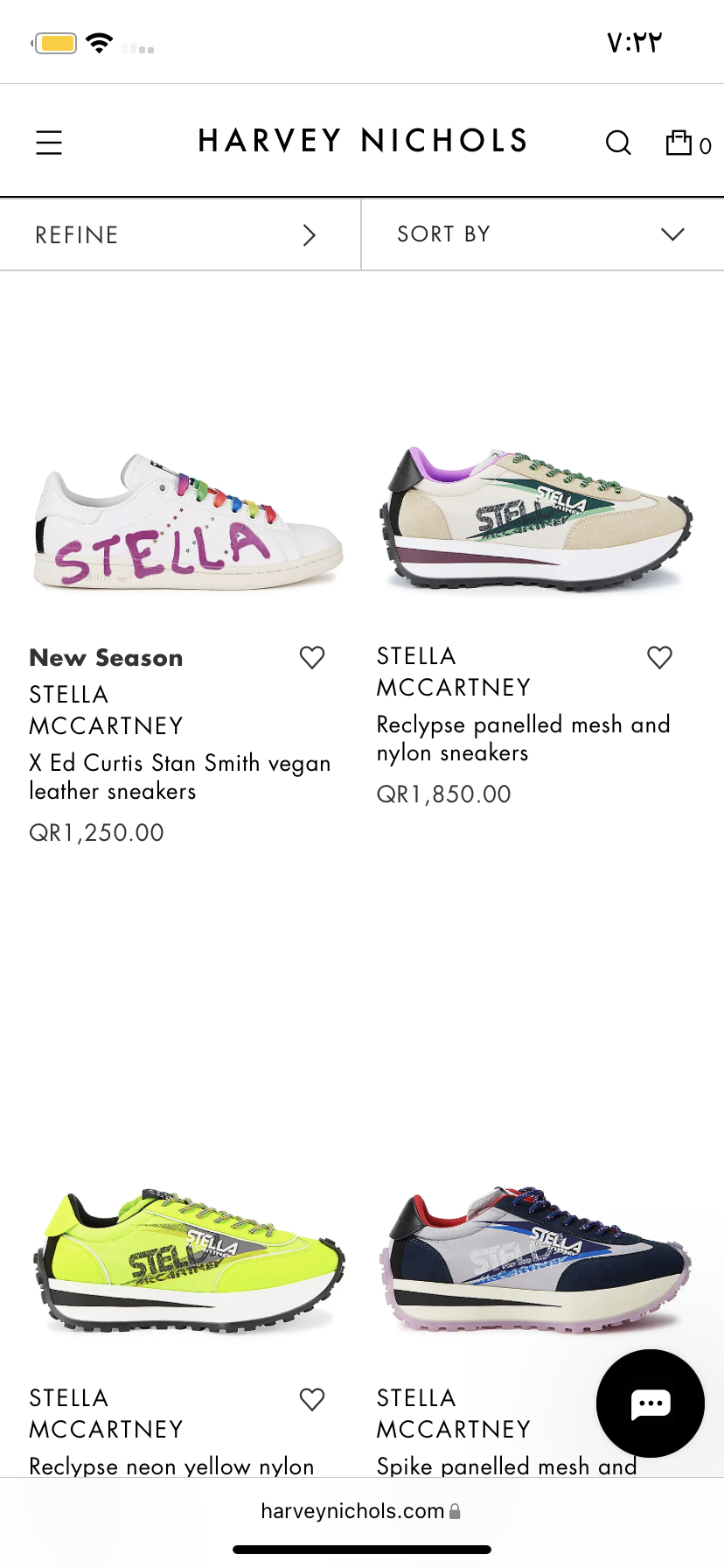Favorite the Stan Smith vegan leather sneakers
This screenshot has width=724, height=1568.
coord(312,657)
